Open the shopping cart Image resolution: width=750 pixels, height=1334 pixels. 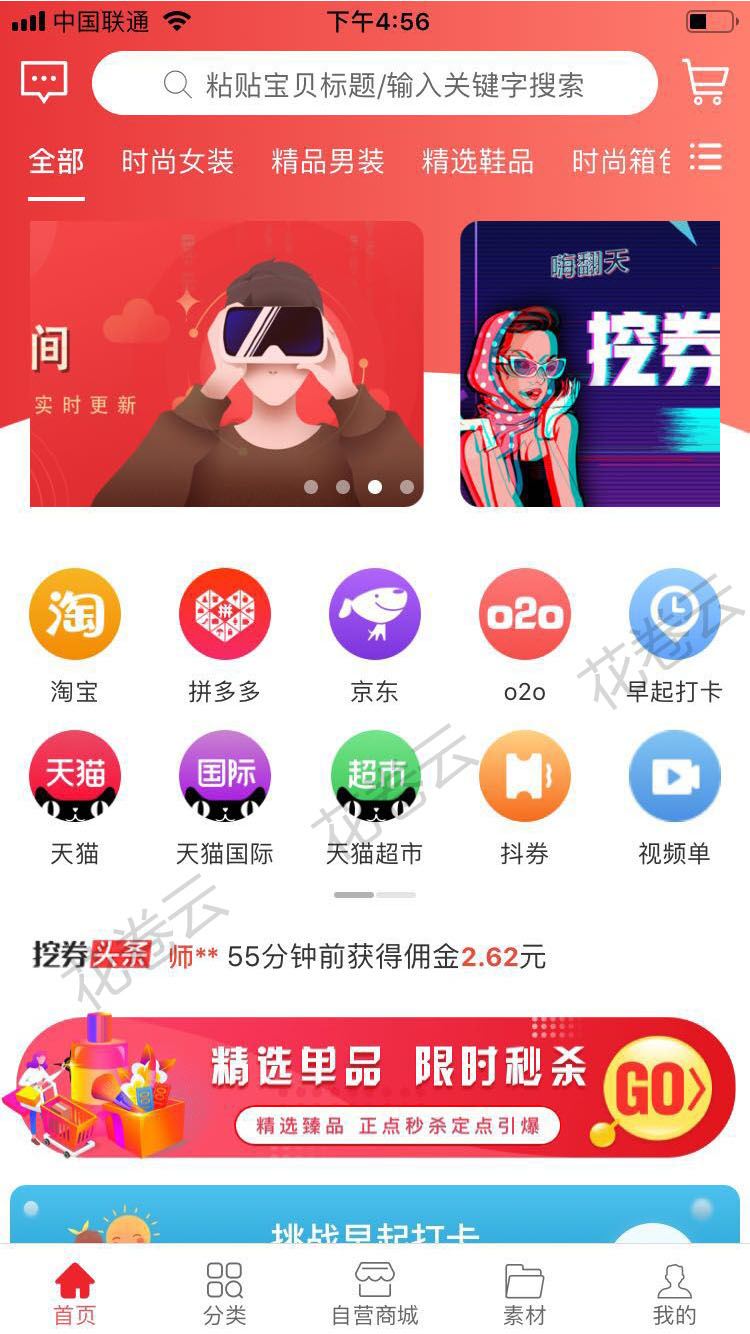[x=705, y=81]
